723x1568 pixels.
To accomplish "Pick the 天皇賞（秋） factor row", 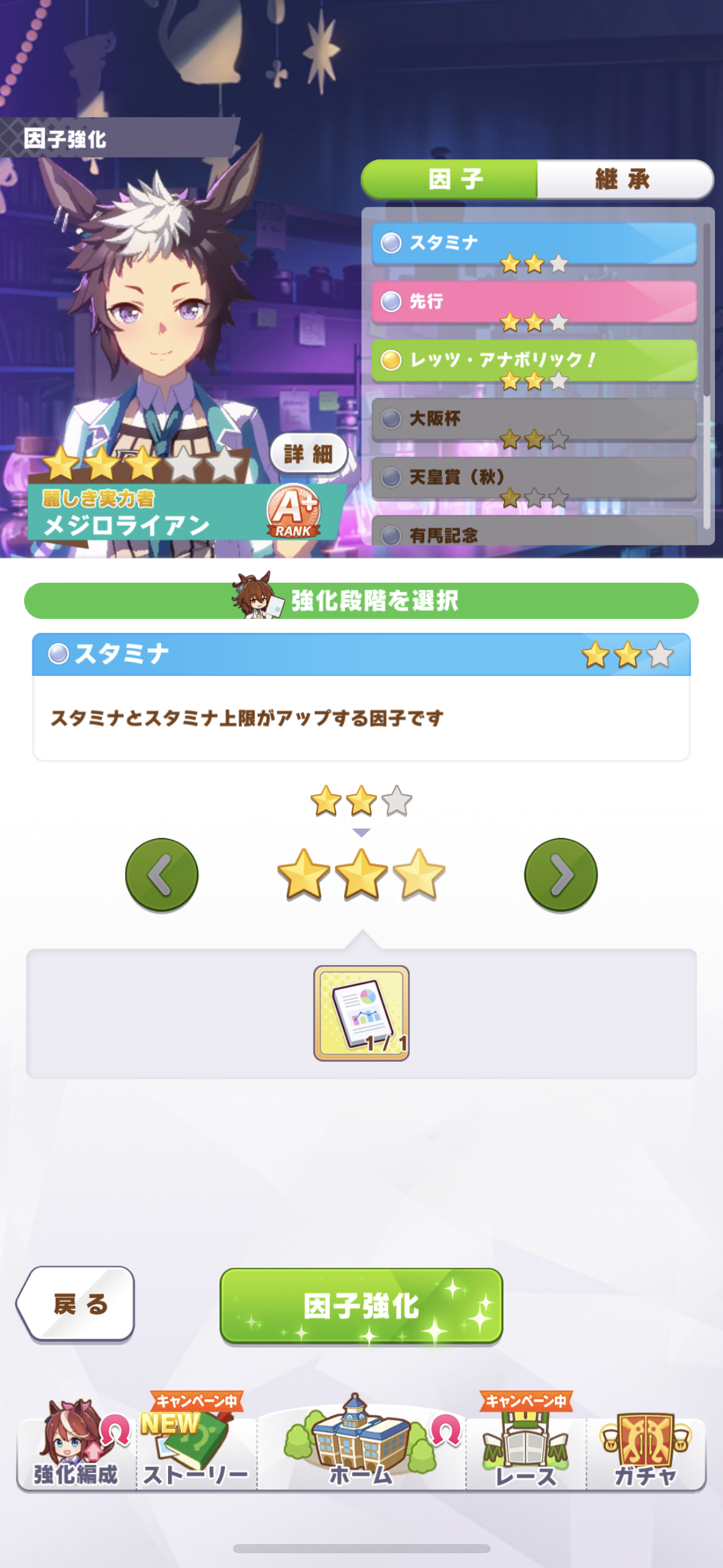I will pos(534,477).
